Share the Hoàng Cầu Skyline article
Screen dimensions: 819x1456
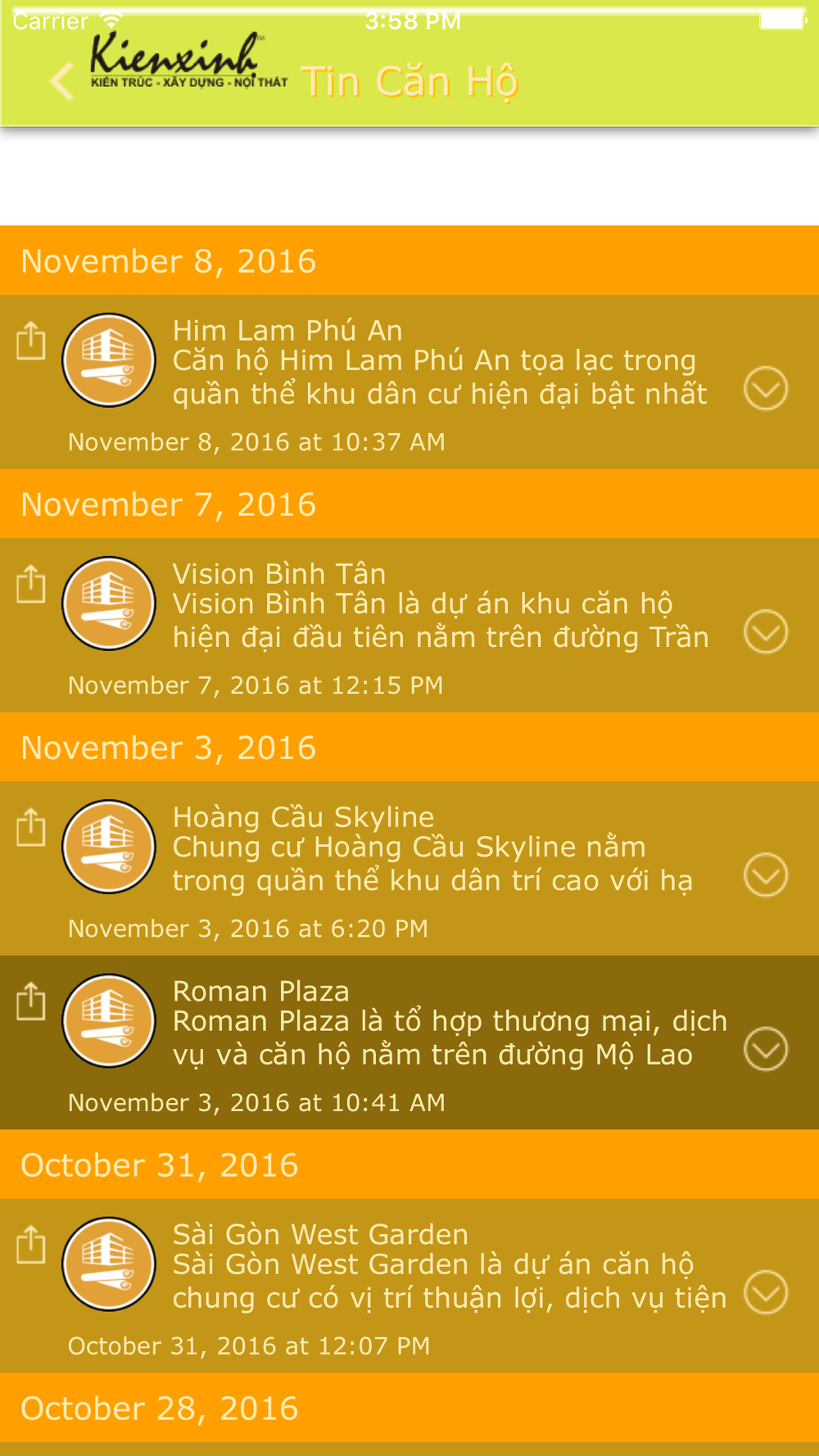pyautogui.click(x=31, y=826)
